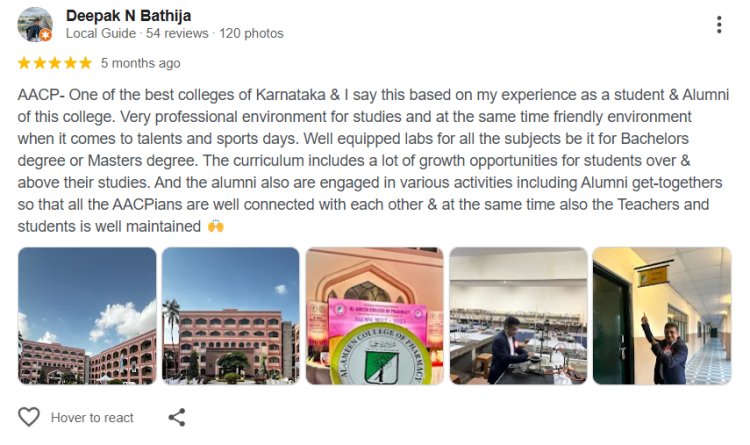This screenshot has height=445, width=750.
Task: Open the corridor photo with man pointing
Action: pos(661,316)
